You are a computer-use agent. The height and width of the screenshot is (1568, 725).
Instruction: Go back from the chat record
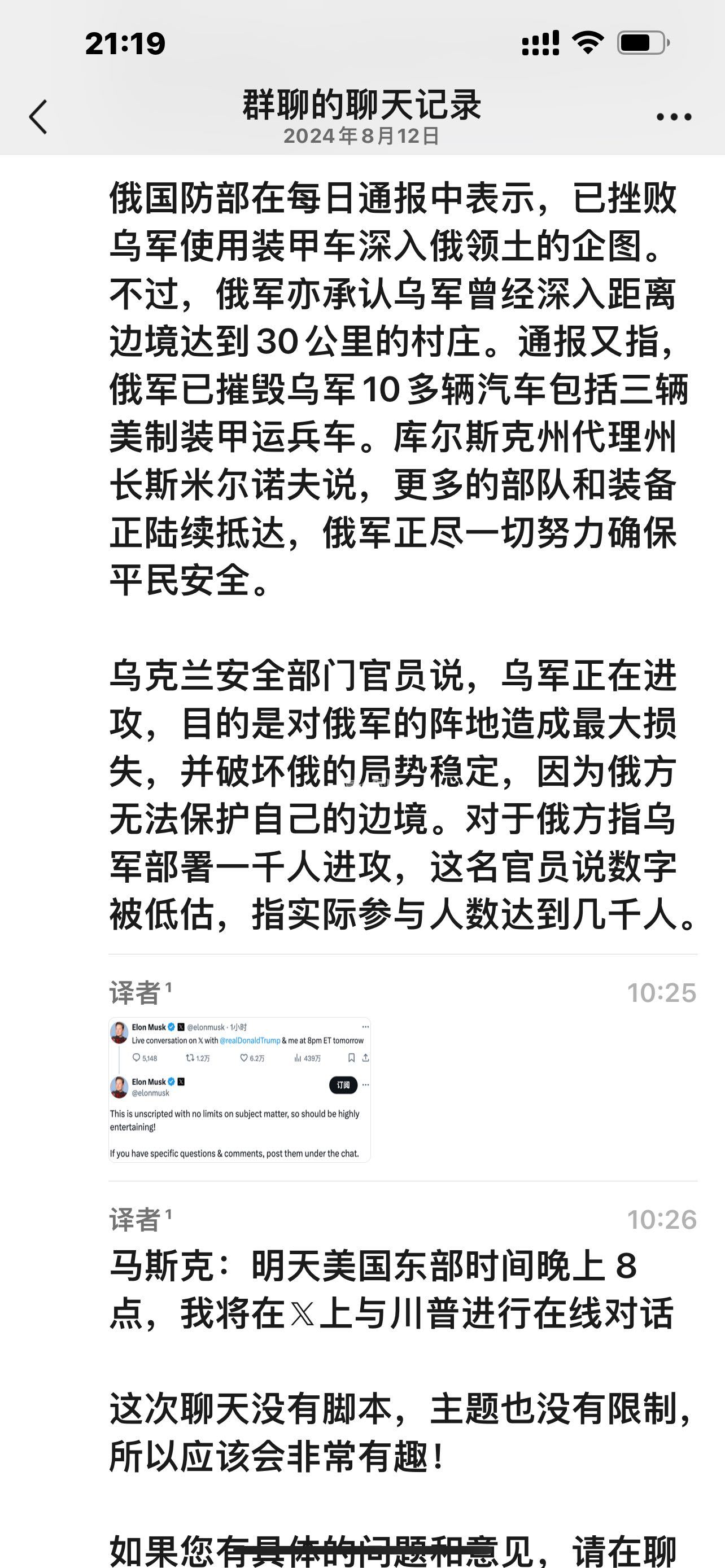[x=38, y=117]
